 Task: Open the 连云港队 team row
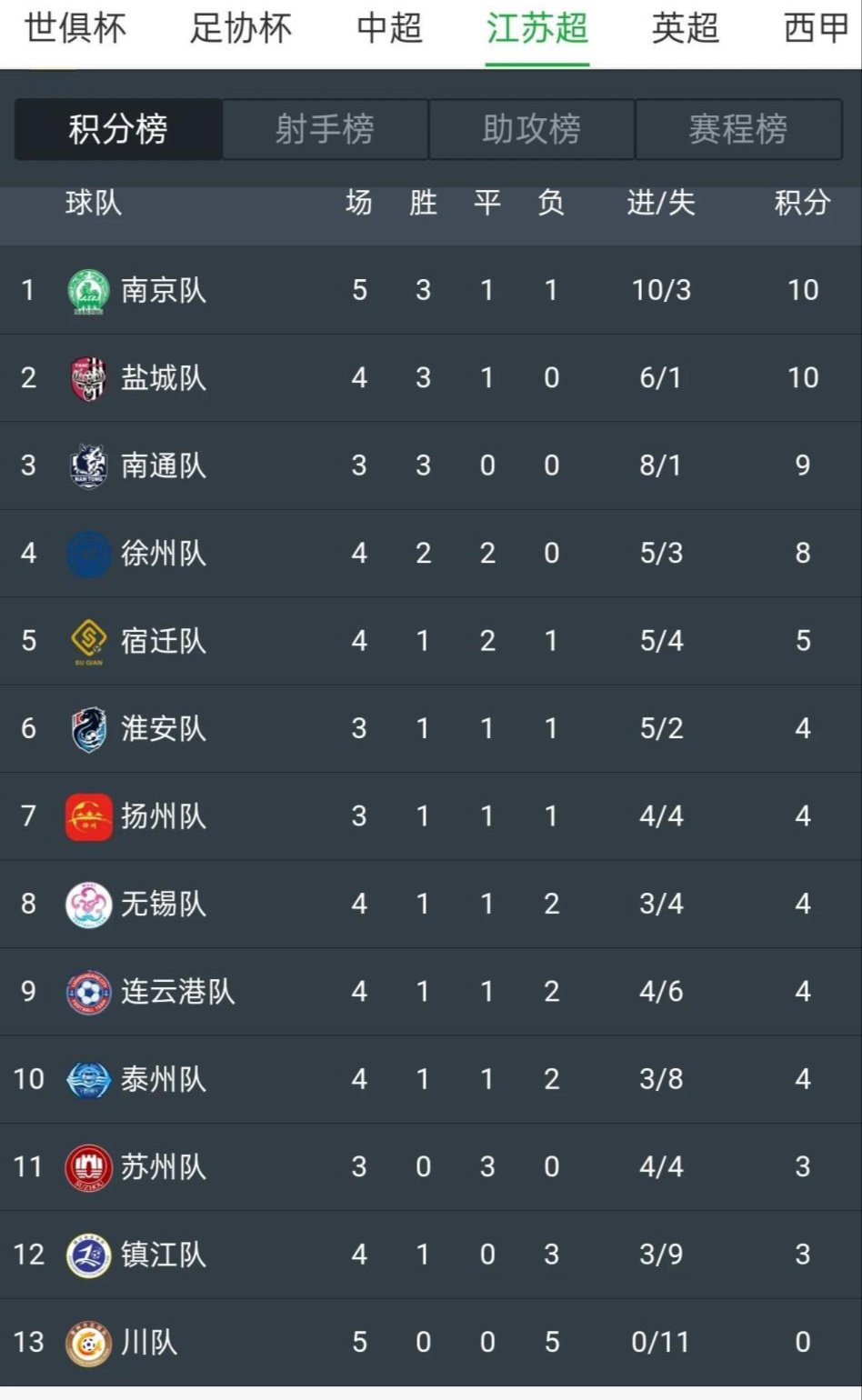click(431, 991)
